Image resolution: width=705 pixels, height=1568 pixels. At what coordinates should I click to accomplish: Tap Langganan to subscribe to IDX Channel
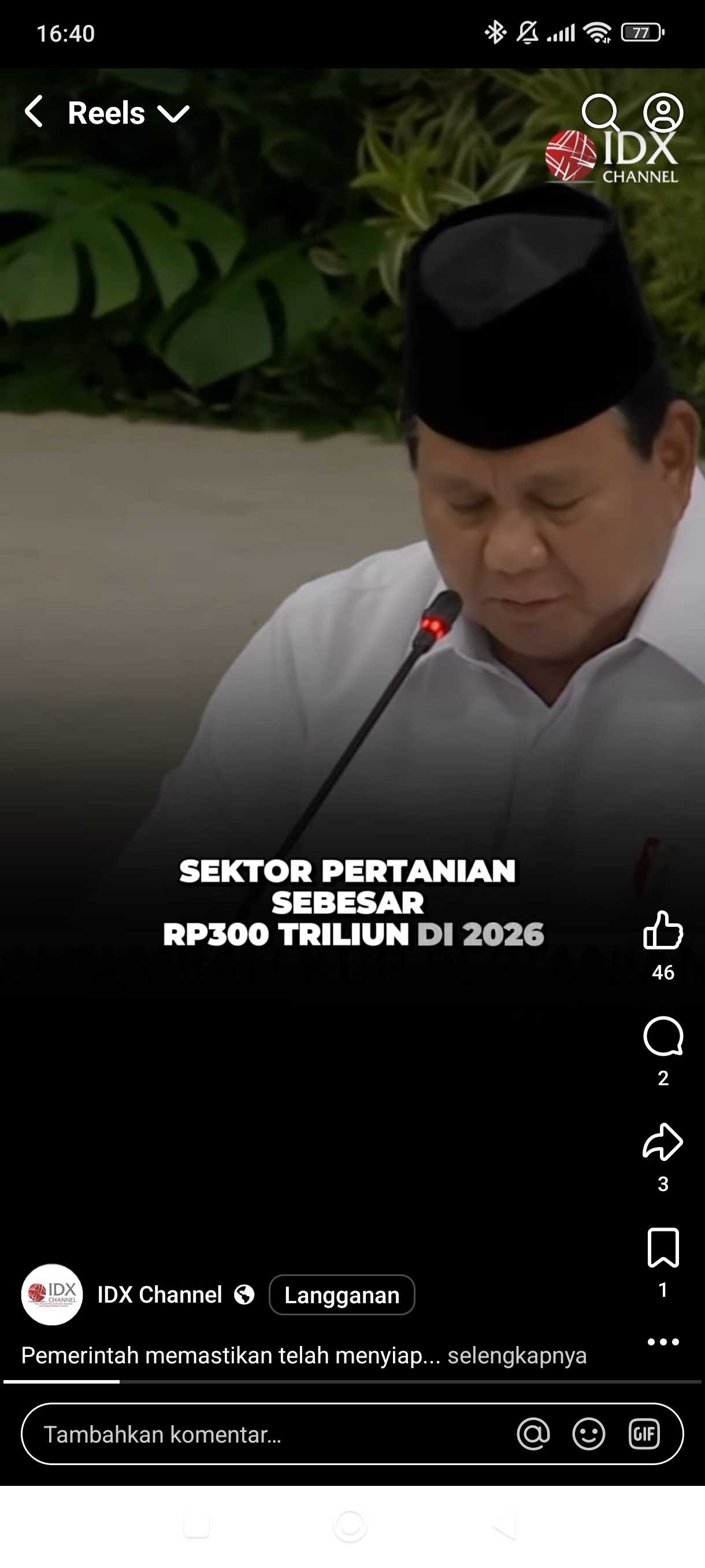click(342, 1295)
